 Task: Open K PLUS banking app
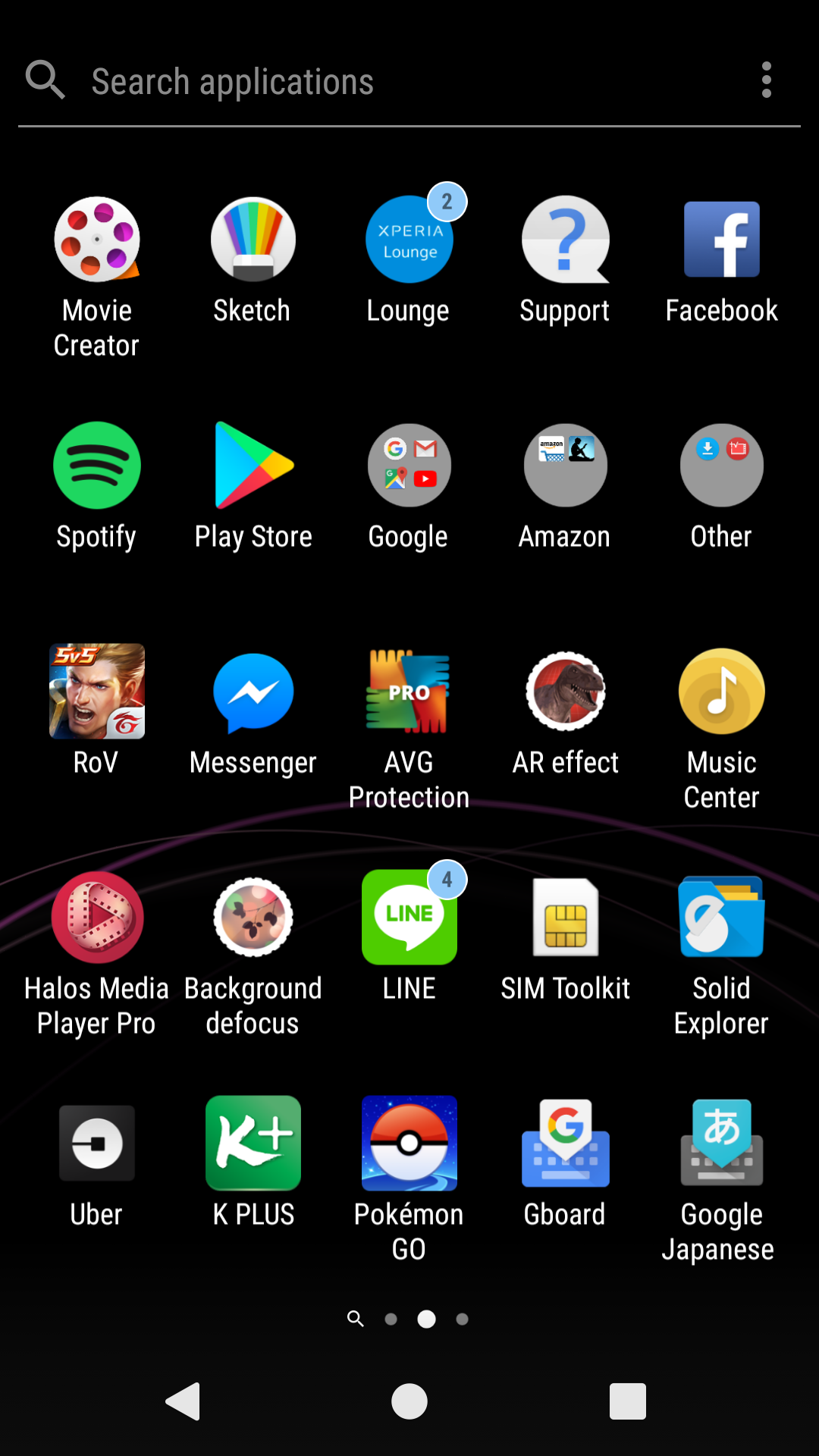pos(253,1144)
